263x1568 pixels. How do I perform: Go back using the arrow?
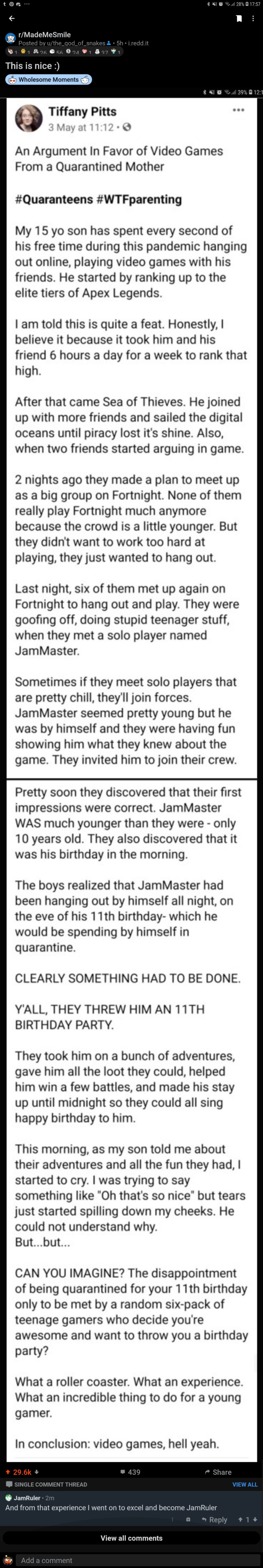pos(12,18)
